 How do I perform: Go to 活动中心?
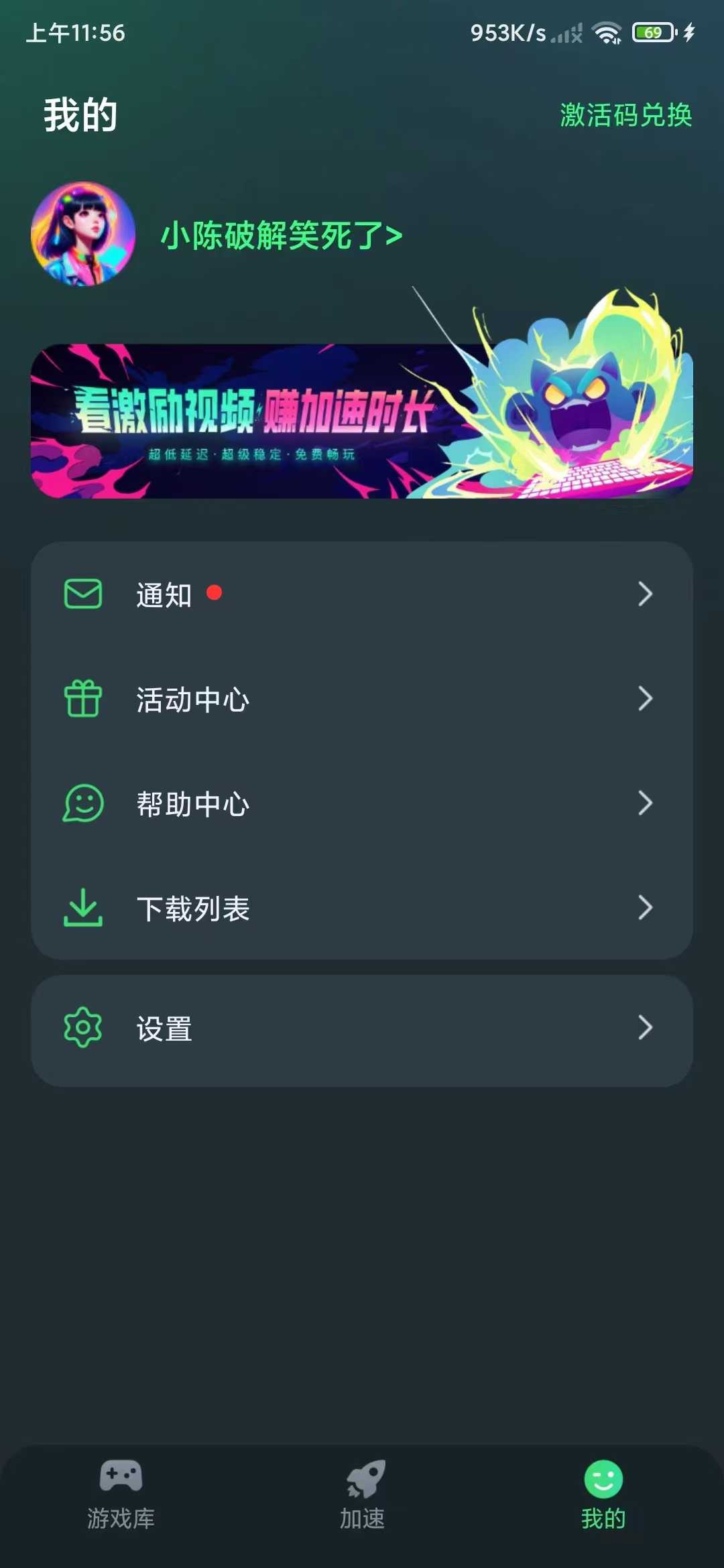[x=362, y=699]
